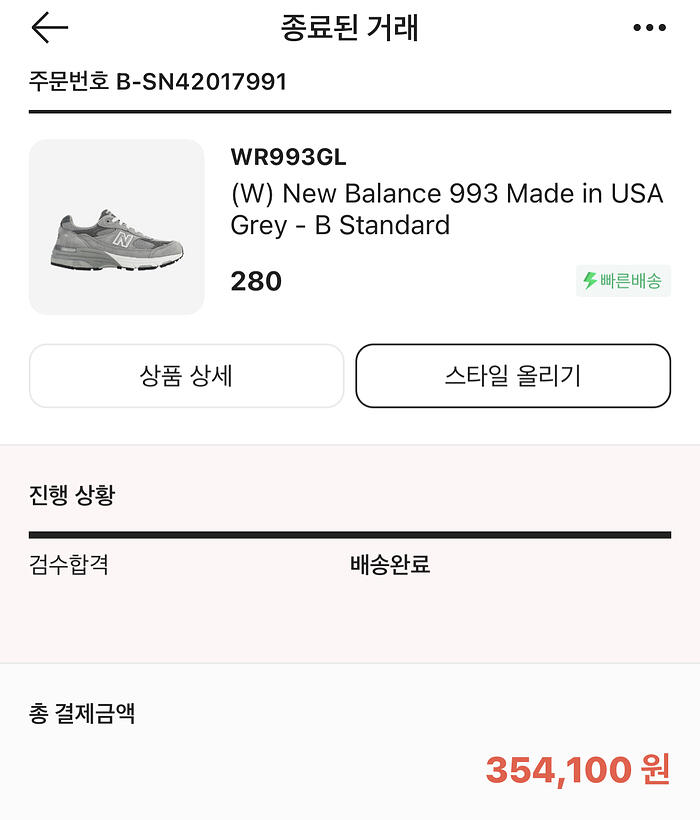Screen dimensions: 700x820
Task: Open the New Balance 993 shoe thumbnail
Action: coord(117,227)
